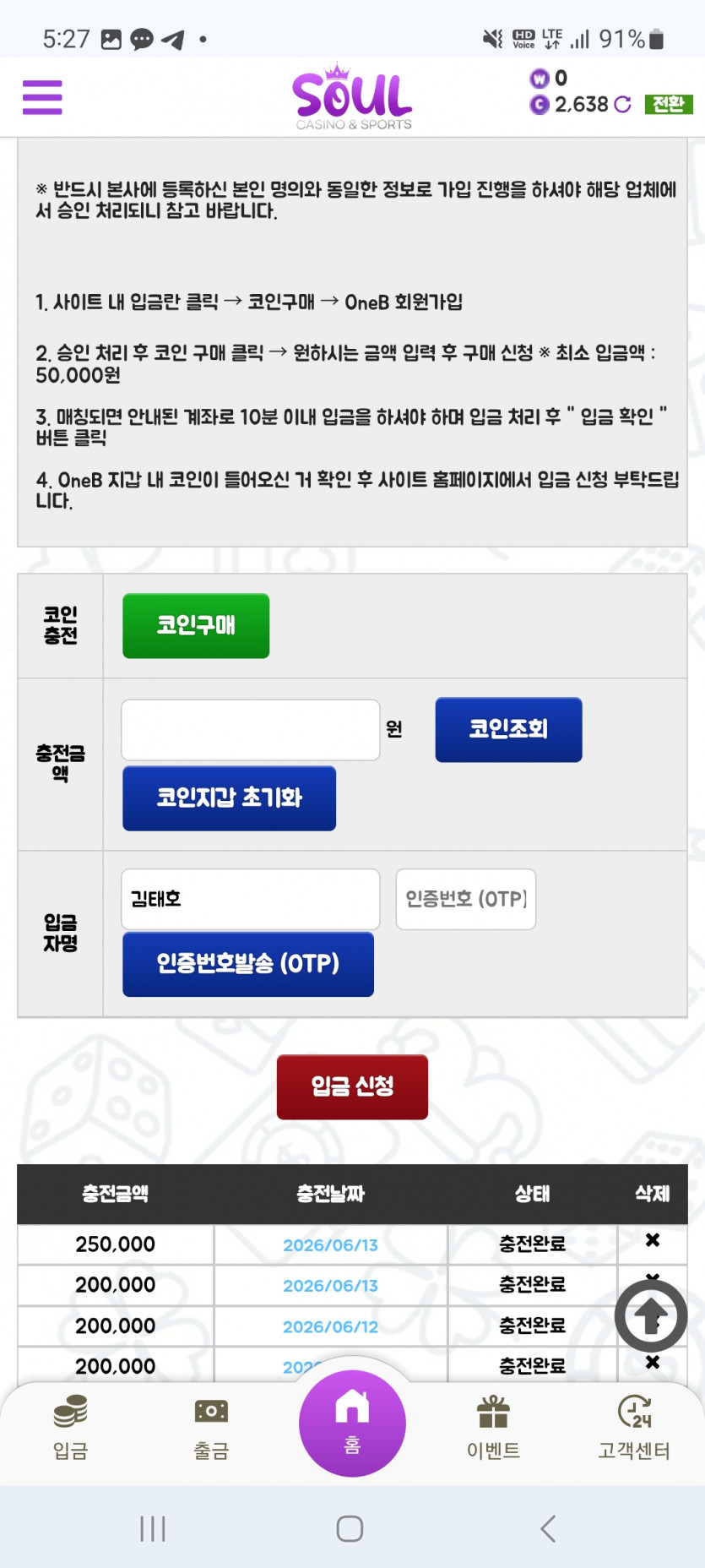Tap the 코인조회 button

508,729
